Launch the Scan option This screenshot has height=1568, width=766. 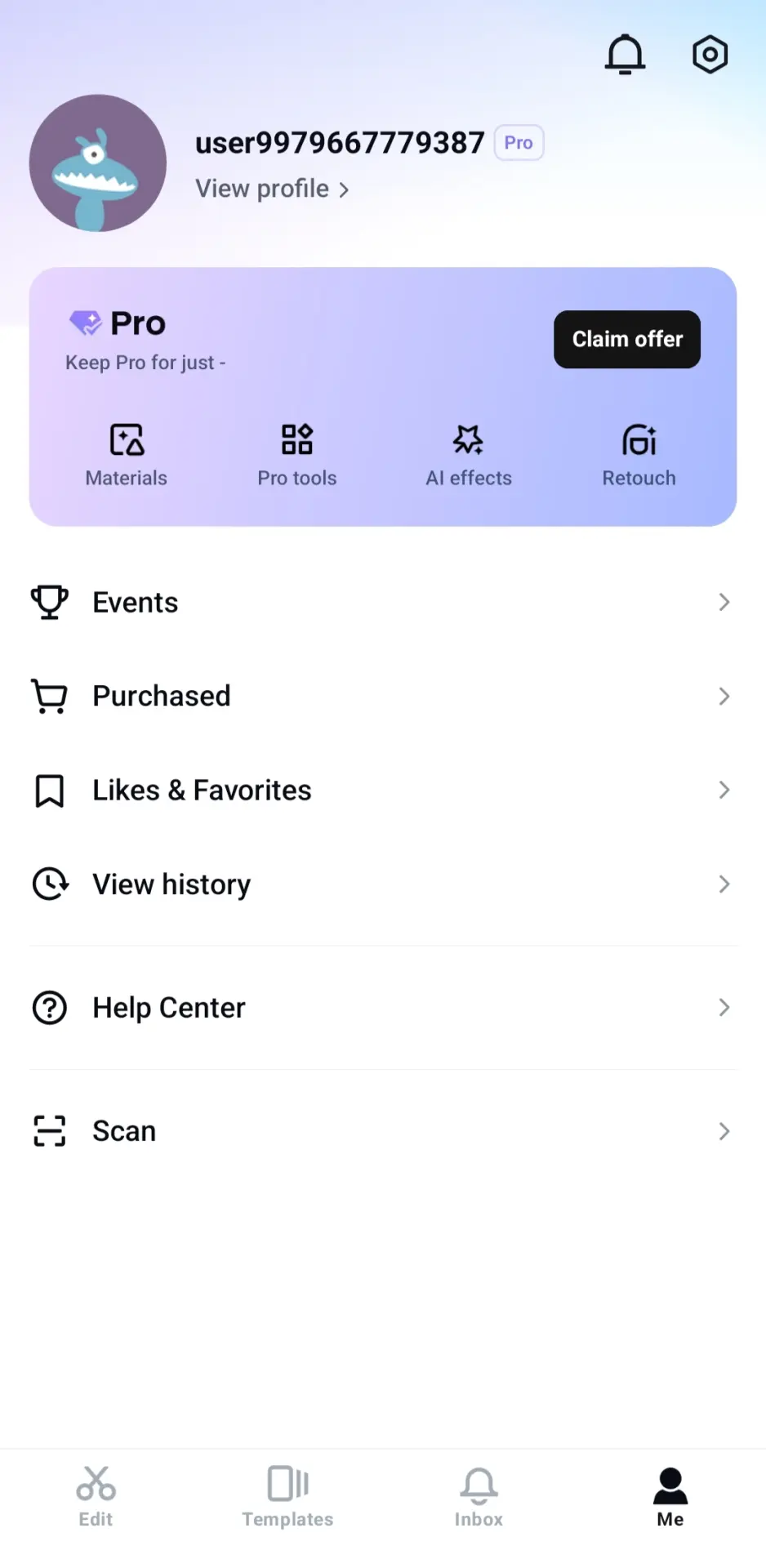click(x=383, y=1131)
